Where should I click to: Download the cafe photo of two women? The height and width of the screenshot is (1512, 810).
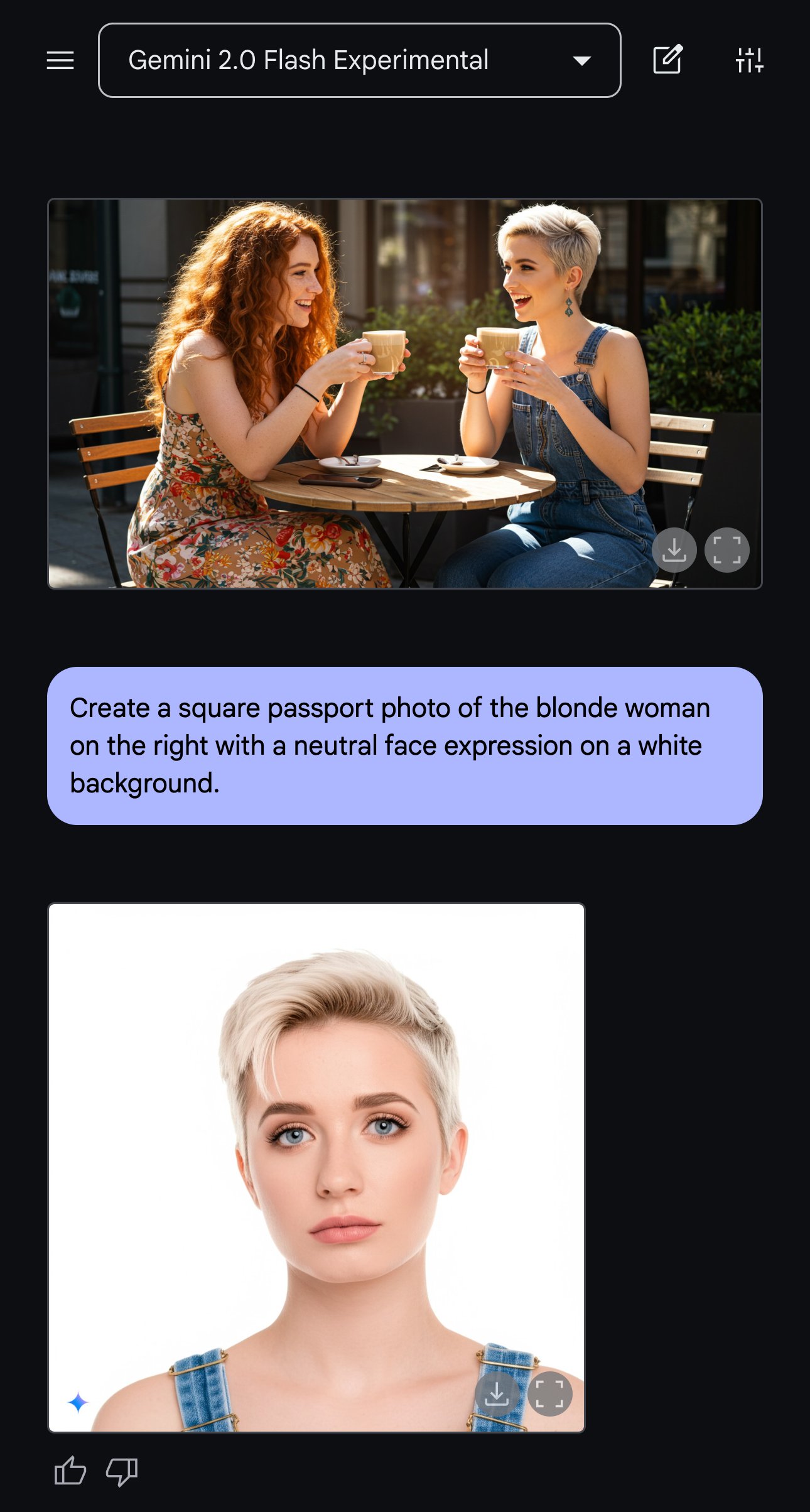[674, 551]
